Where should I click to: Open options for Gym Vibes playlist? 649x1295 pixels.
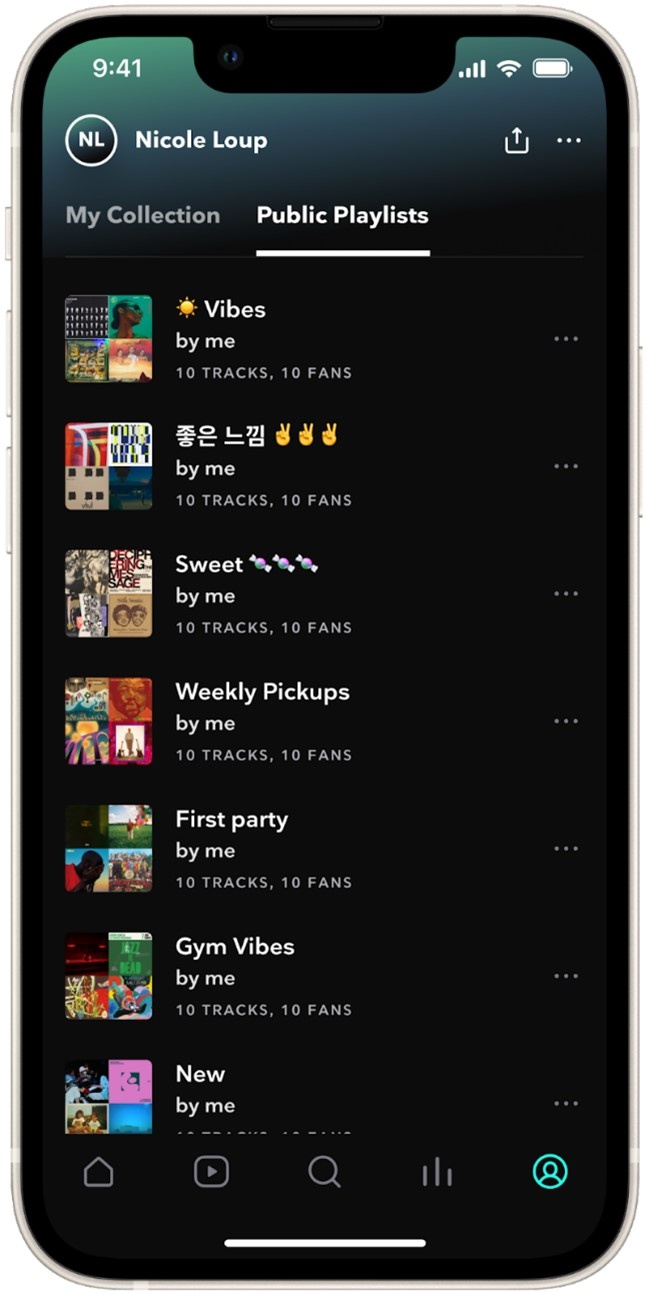coord(566,976)
